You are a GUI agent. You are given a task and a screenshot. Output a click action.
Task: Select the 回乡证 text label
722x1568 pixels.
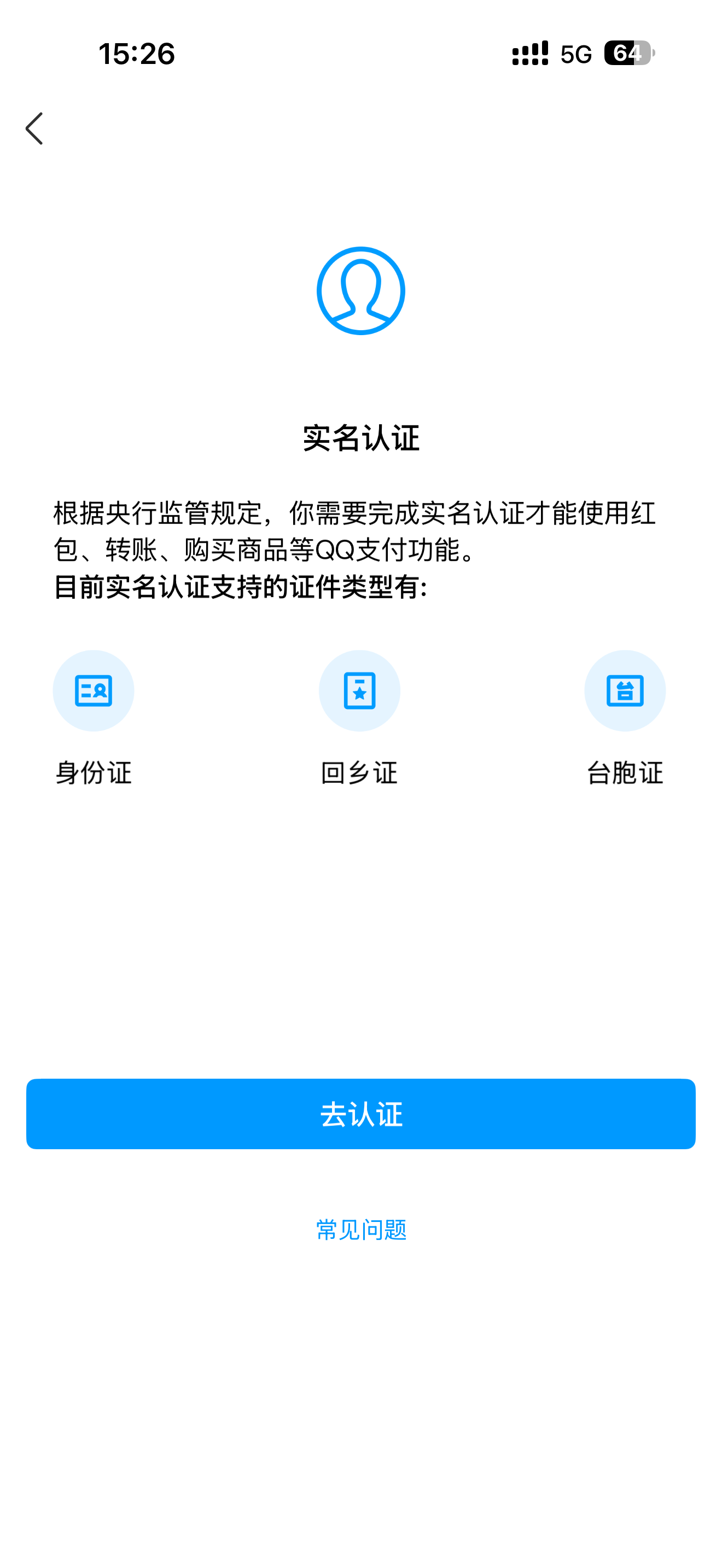pyautogui.click(x=360, y=774)
